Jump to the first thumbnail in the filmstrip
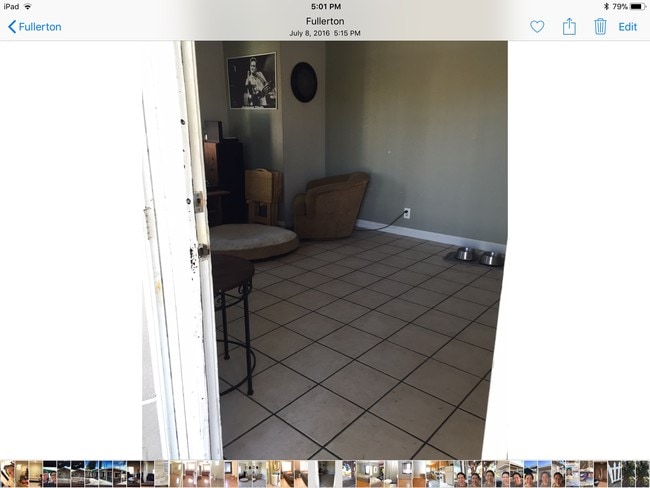This screenshot has height=488, width=650. (x=7, y=474)
